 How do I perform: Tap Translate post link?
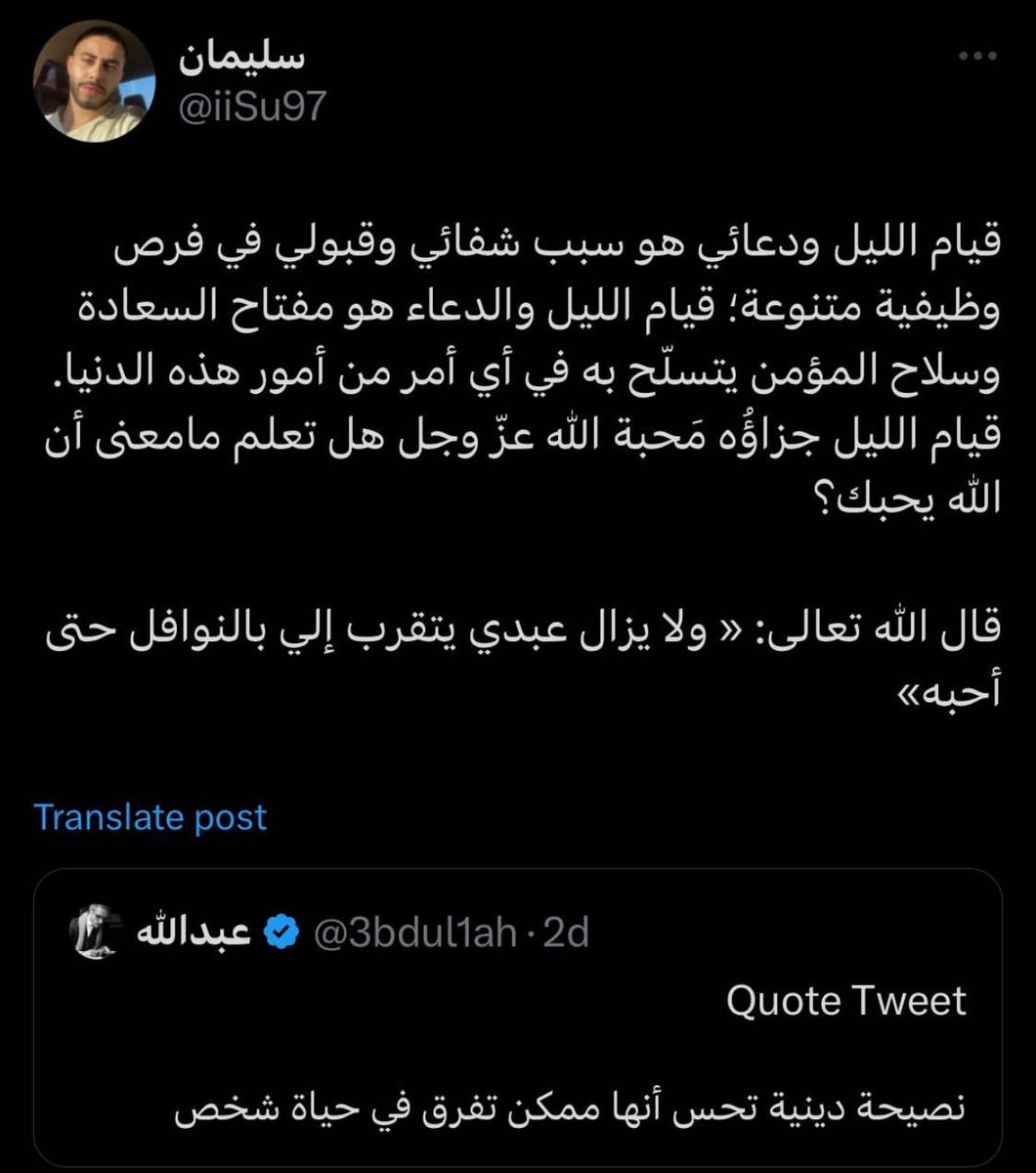[x=151, y=817]
